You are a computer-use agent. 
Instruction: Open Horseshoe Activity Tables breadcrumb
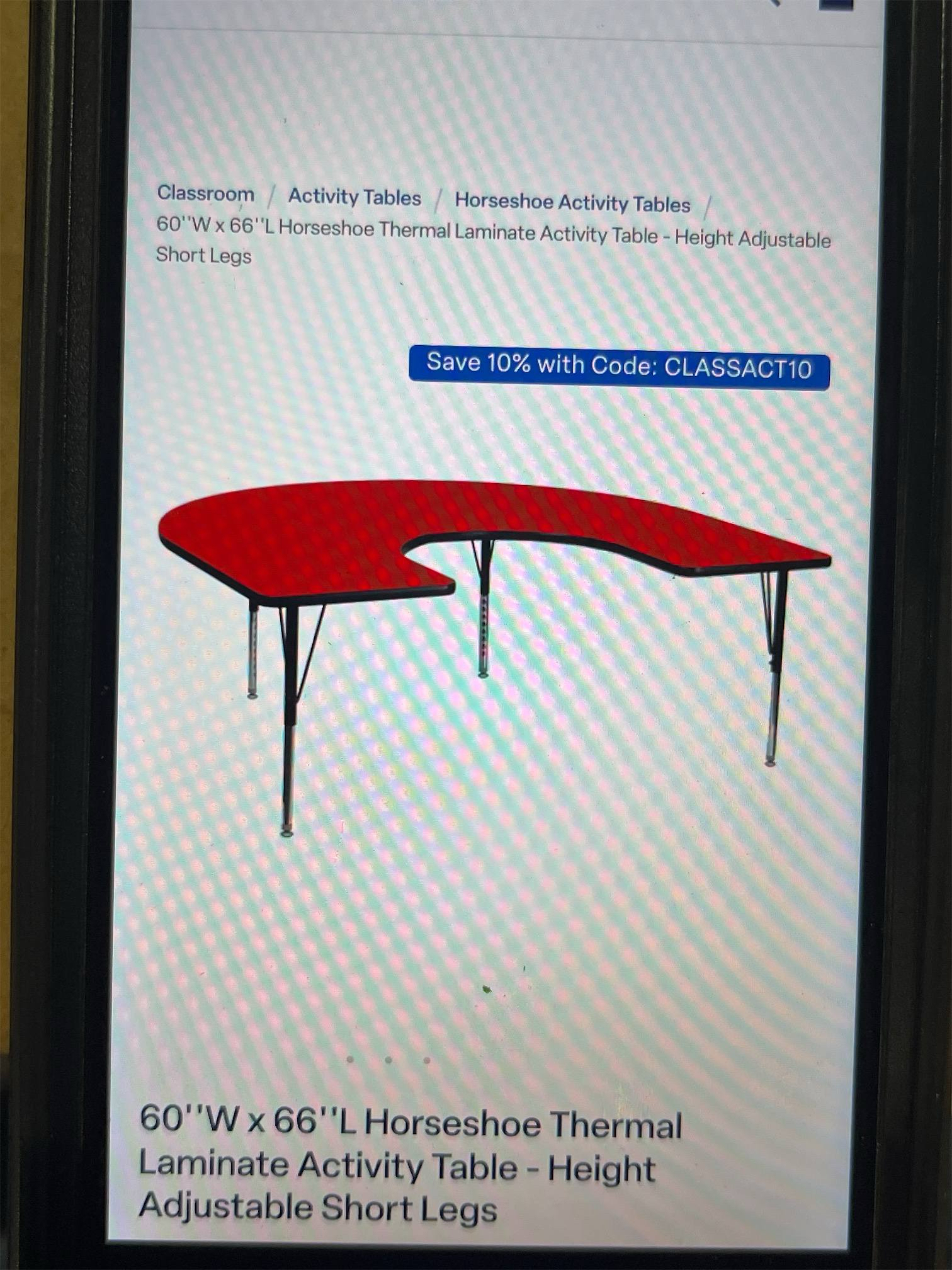572,203
